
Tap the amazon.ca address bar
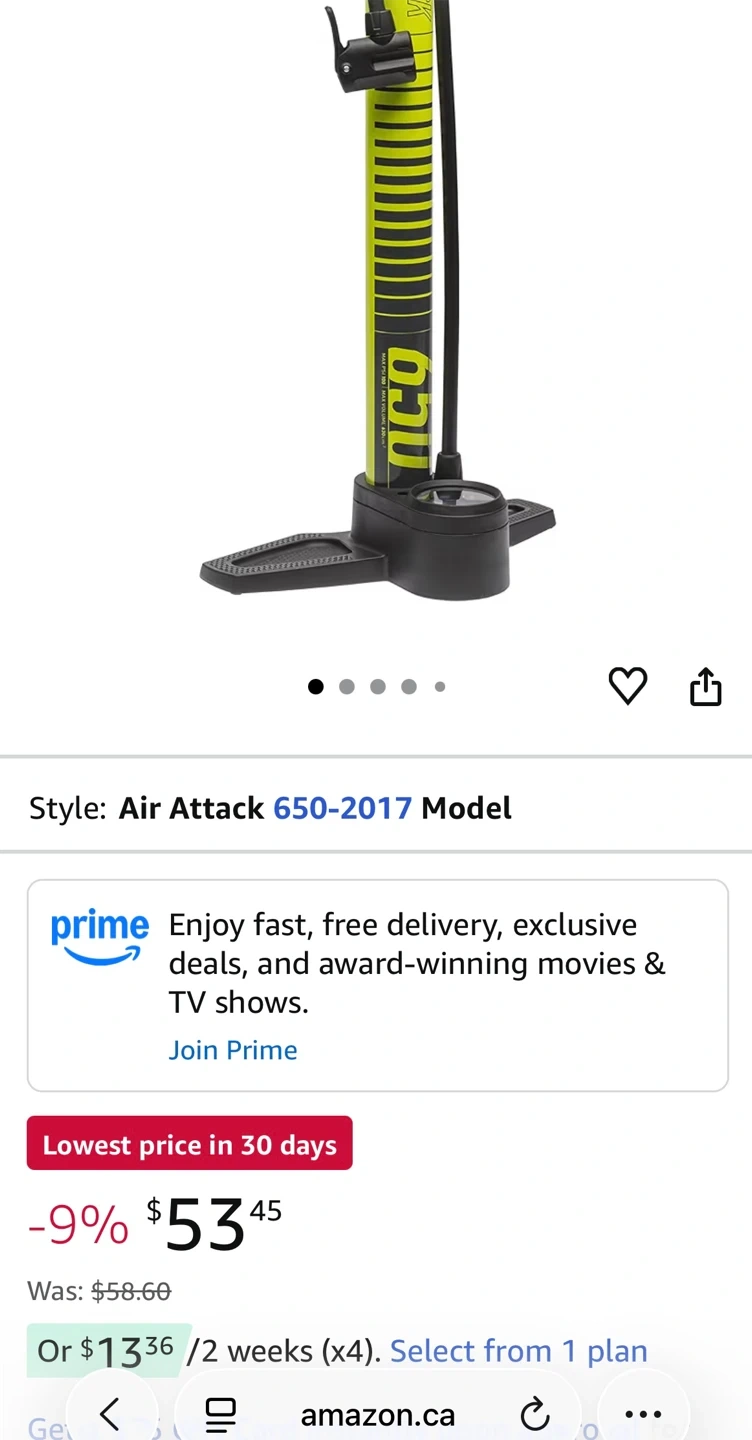click(378, 1415)
